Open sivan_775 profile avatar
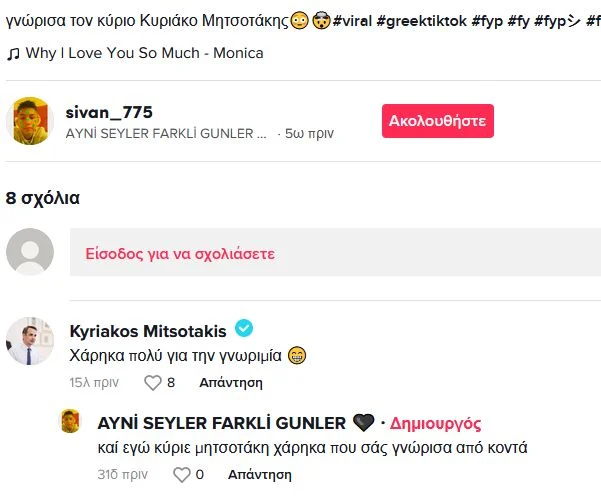This screenshot has width=601, height=496. [x=29, y=121]
